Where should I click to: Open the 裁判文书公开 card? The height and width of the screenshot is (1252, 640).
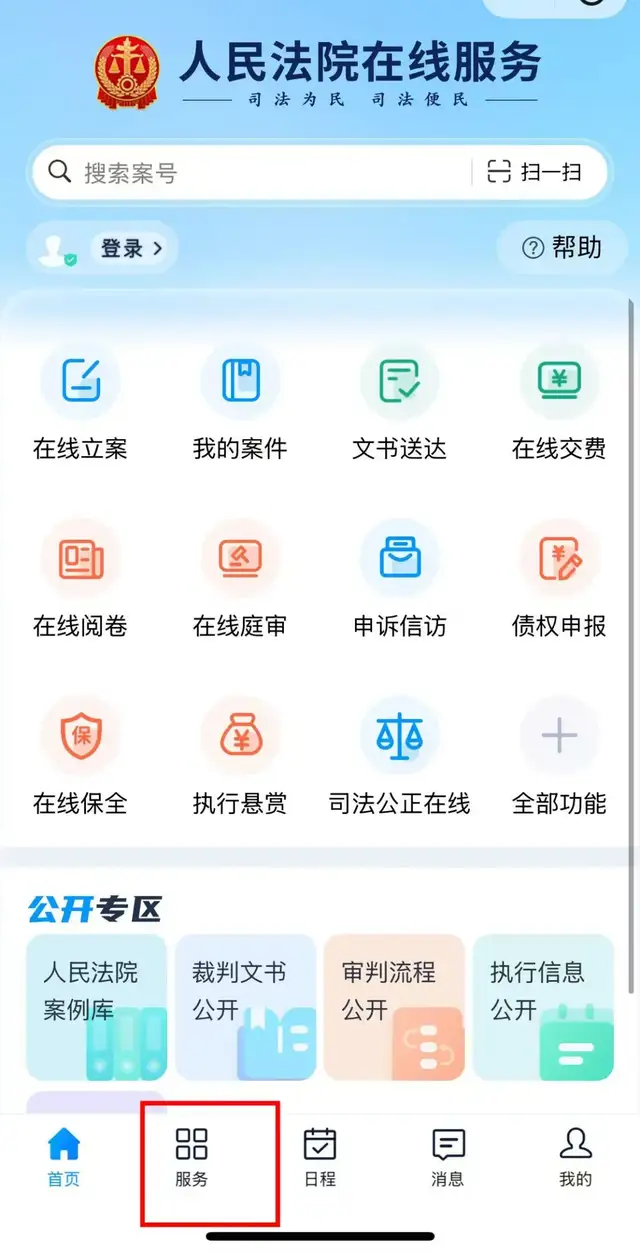(245, 1007)
